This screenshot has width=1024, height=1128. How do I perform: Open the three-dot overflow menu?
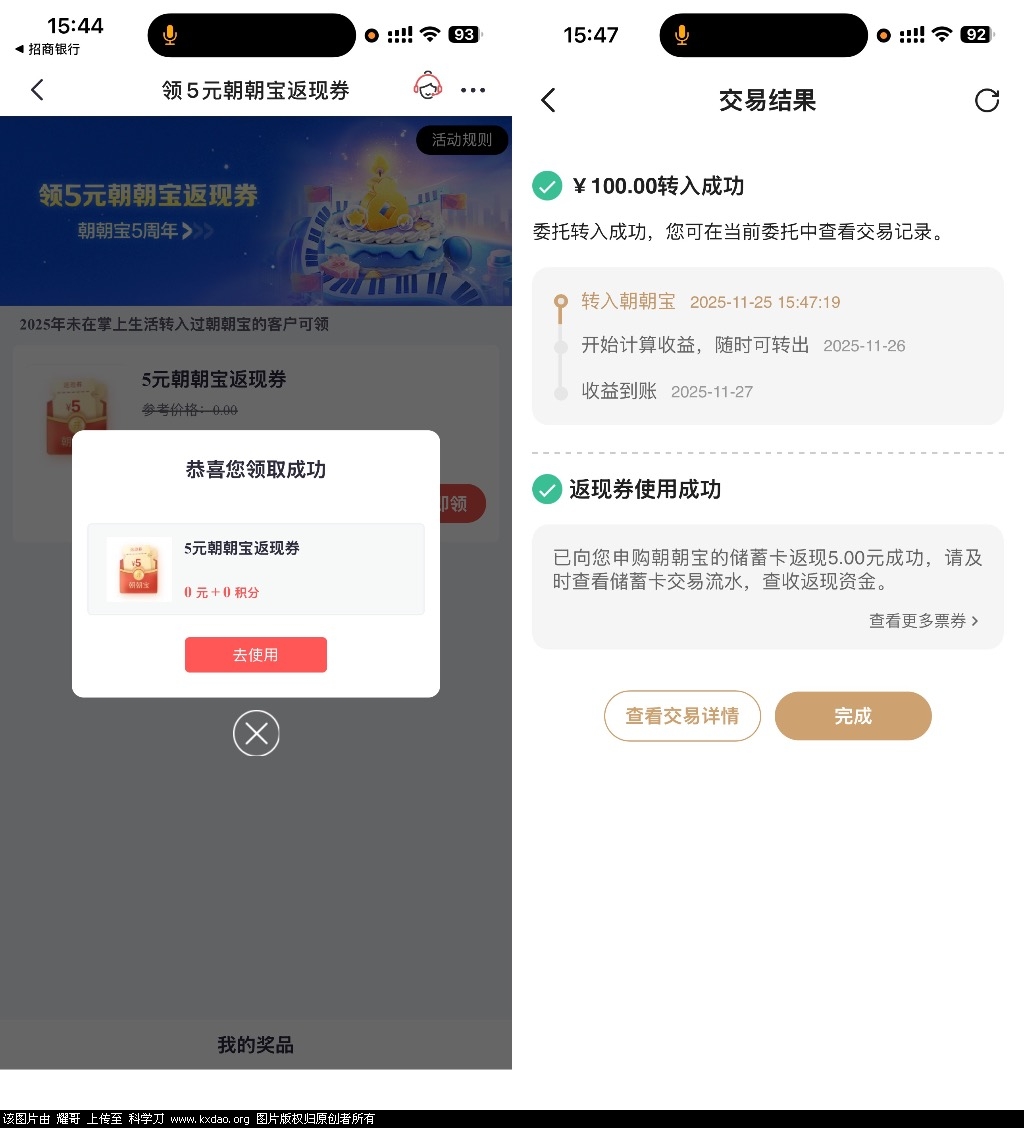[473, 90]
